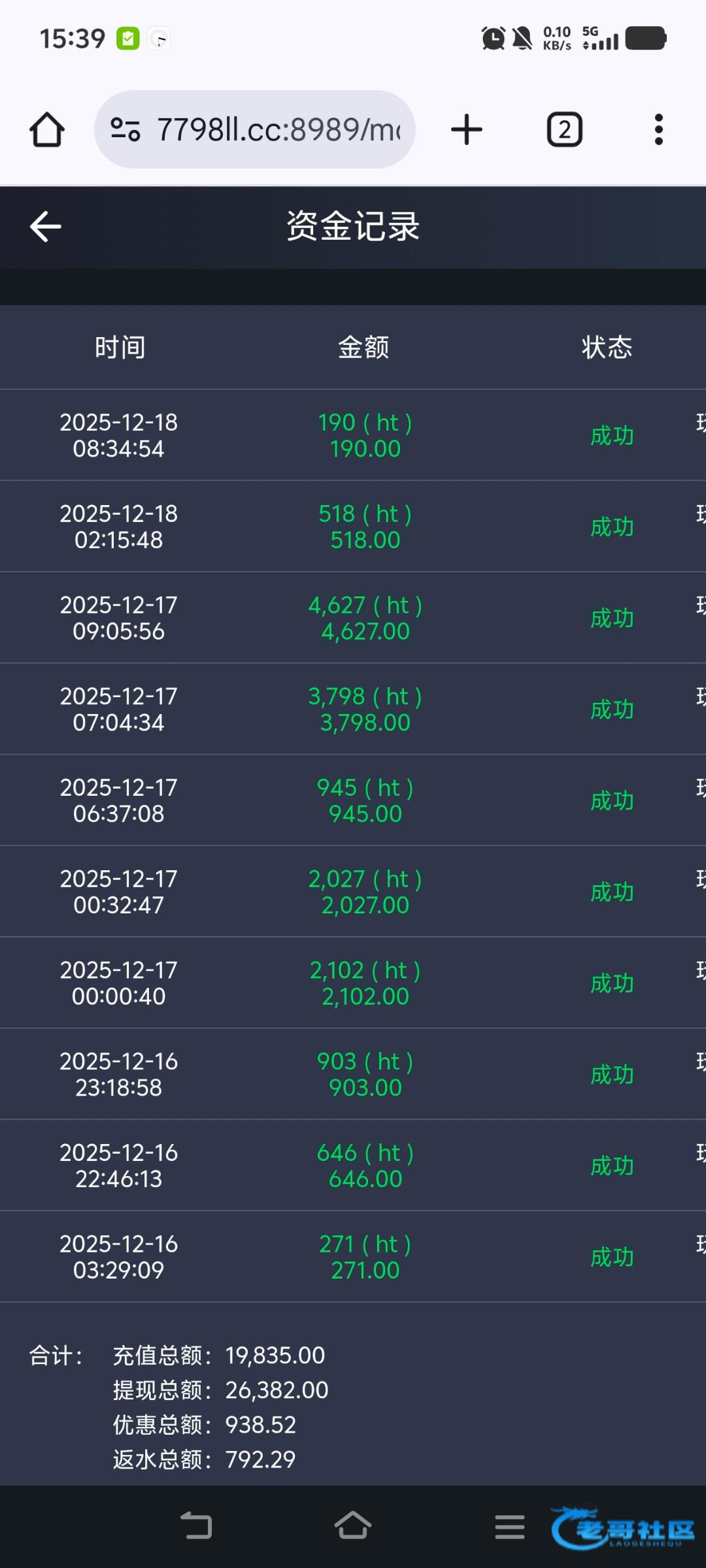Image resolution: width=706 pixels, height=1568 pixels.
Task: Tap the browser home icon
Action: pos(47,129)
